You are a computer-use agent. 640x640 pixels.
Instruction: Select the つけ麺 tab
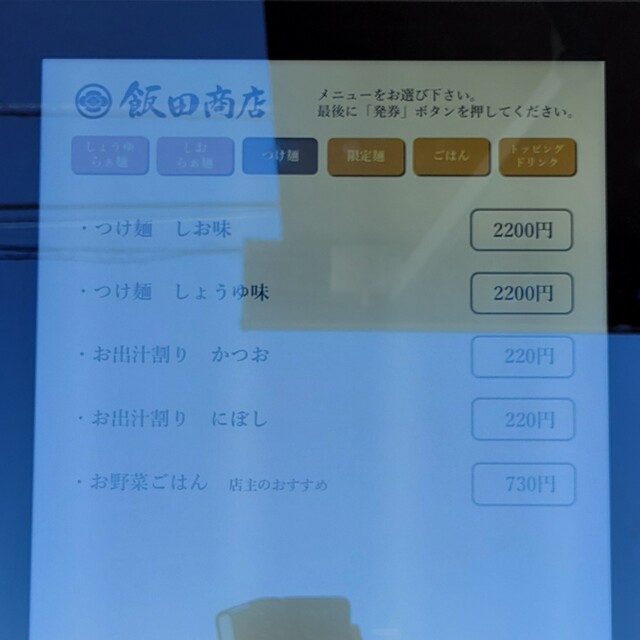(x=280, y=156)
